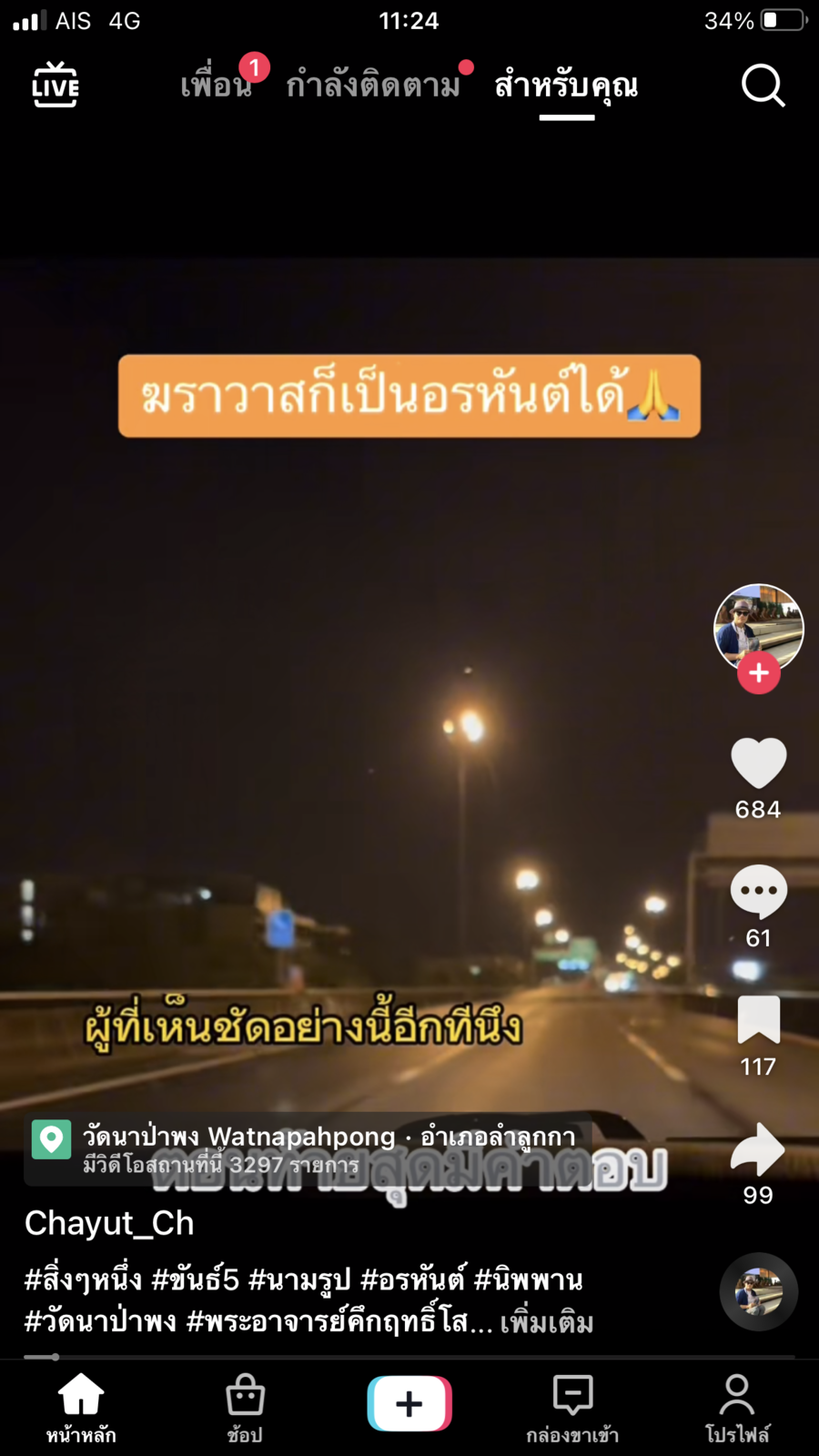The height and width of the screenshot is (1456, 819).
Task: Open the creator's profile picture
Action: 758,626
